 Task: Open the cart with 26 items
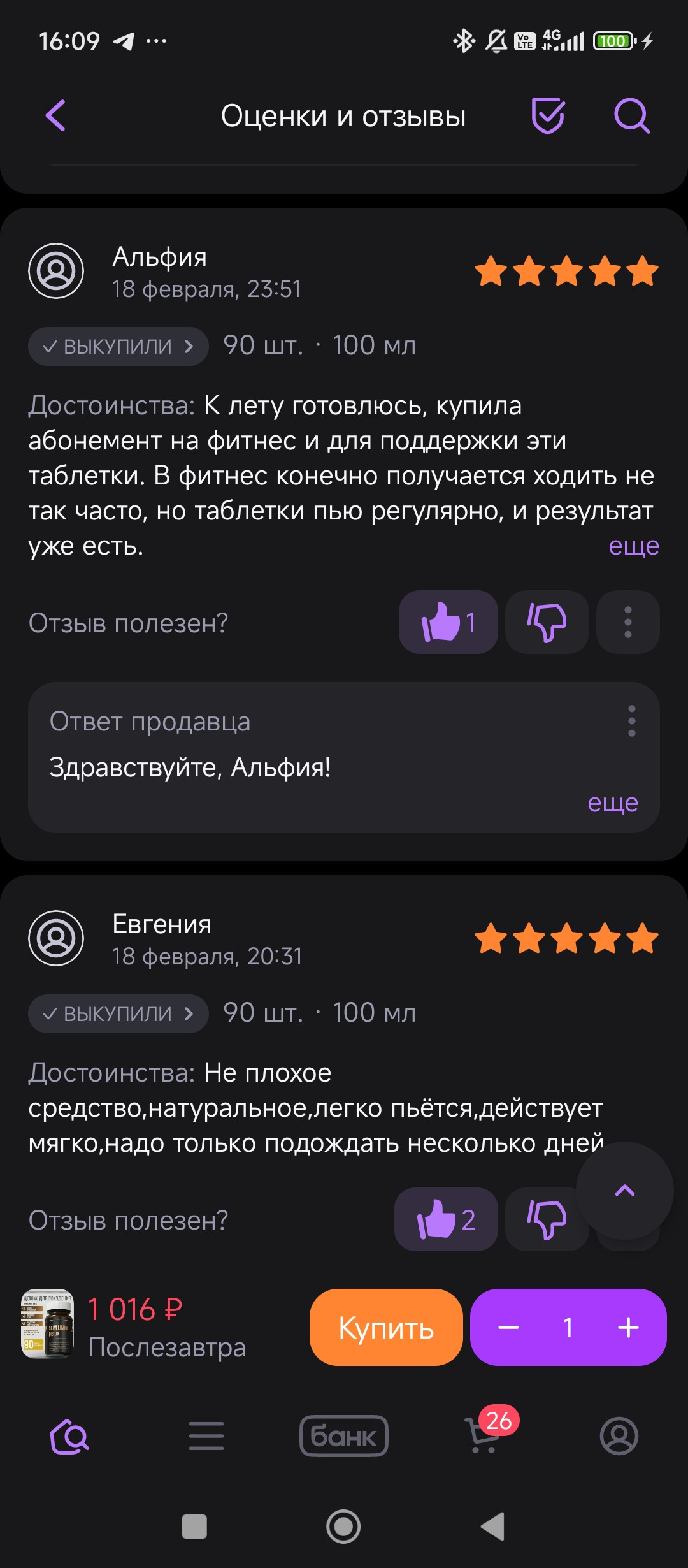(484, 1435)
